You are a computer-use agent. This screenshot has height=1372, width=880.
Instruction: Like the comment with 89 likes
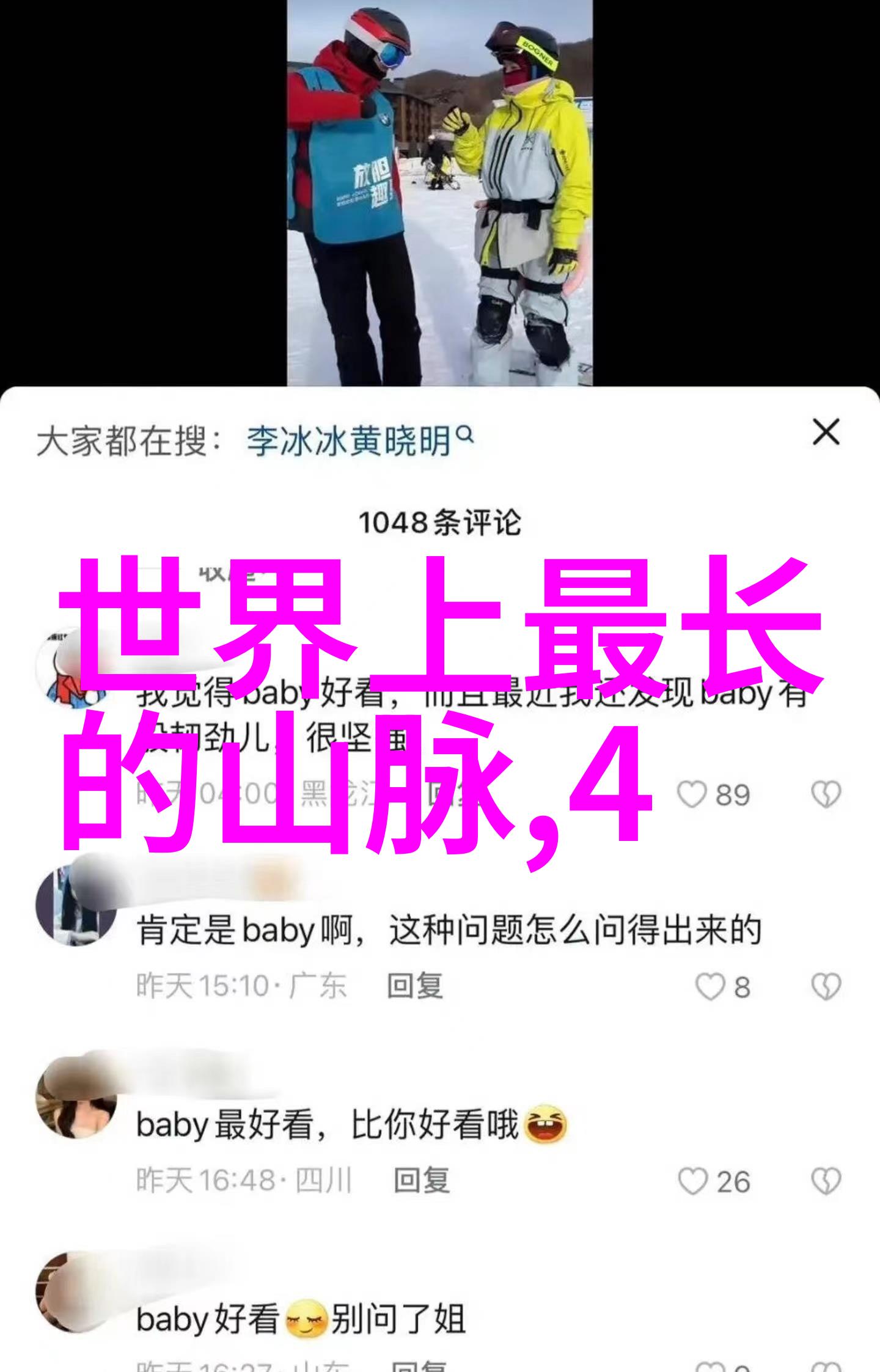[x=692, y=795]
